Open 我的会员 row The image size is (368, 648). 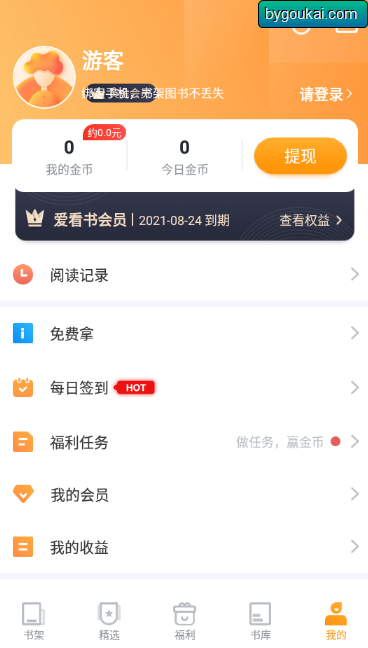tap(184, 494)
